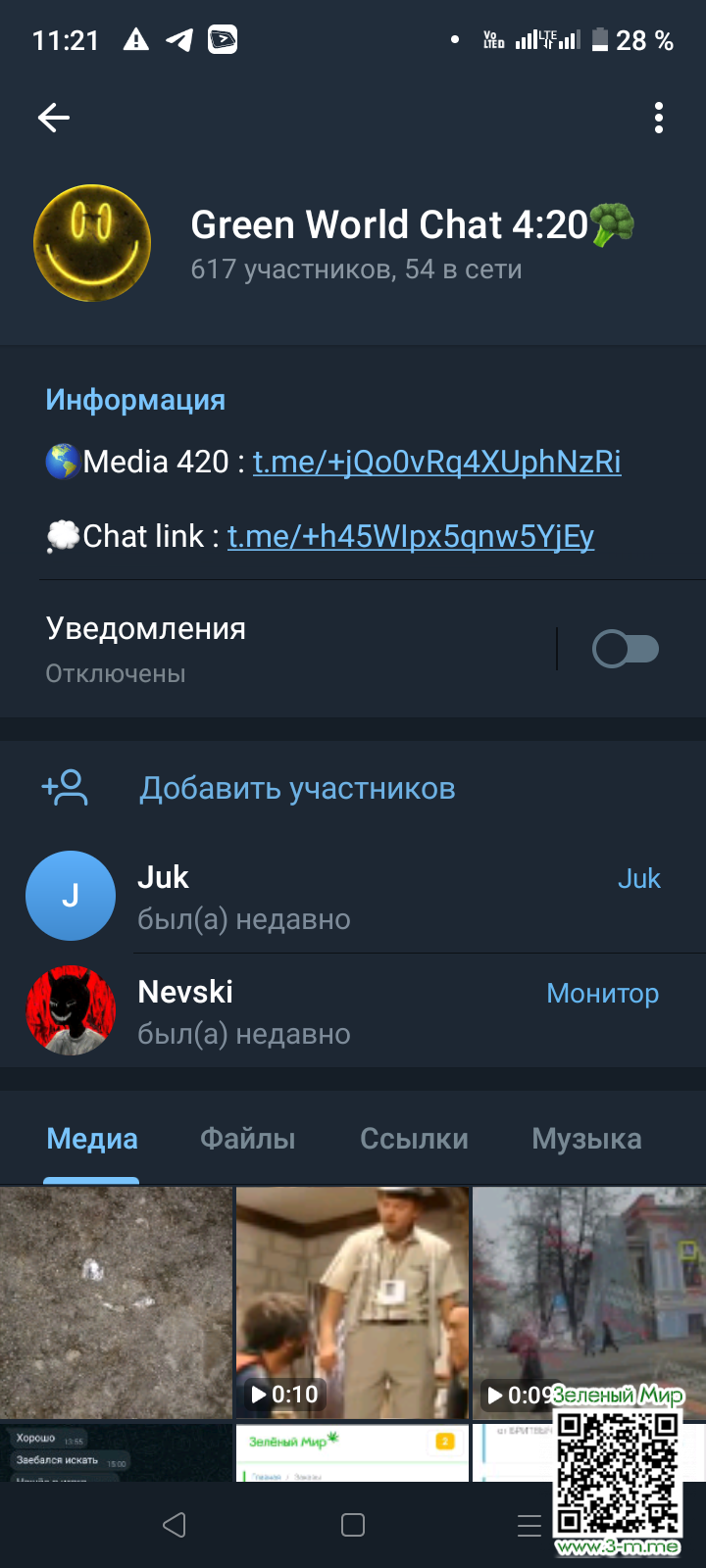Open the Chat link t.me invite
Image resolution: width=706 pixels, height=1568 pixels.
pos(411,536)
